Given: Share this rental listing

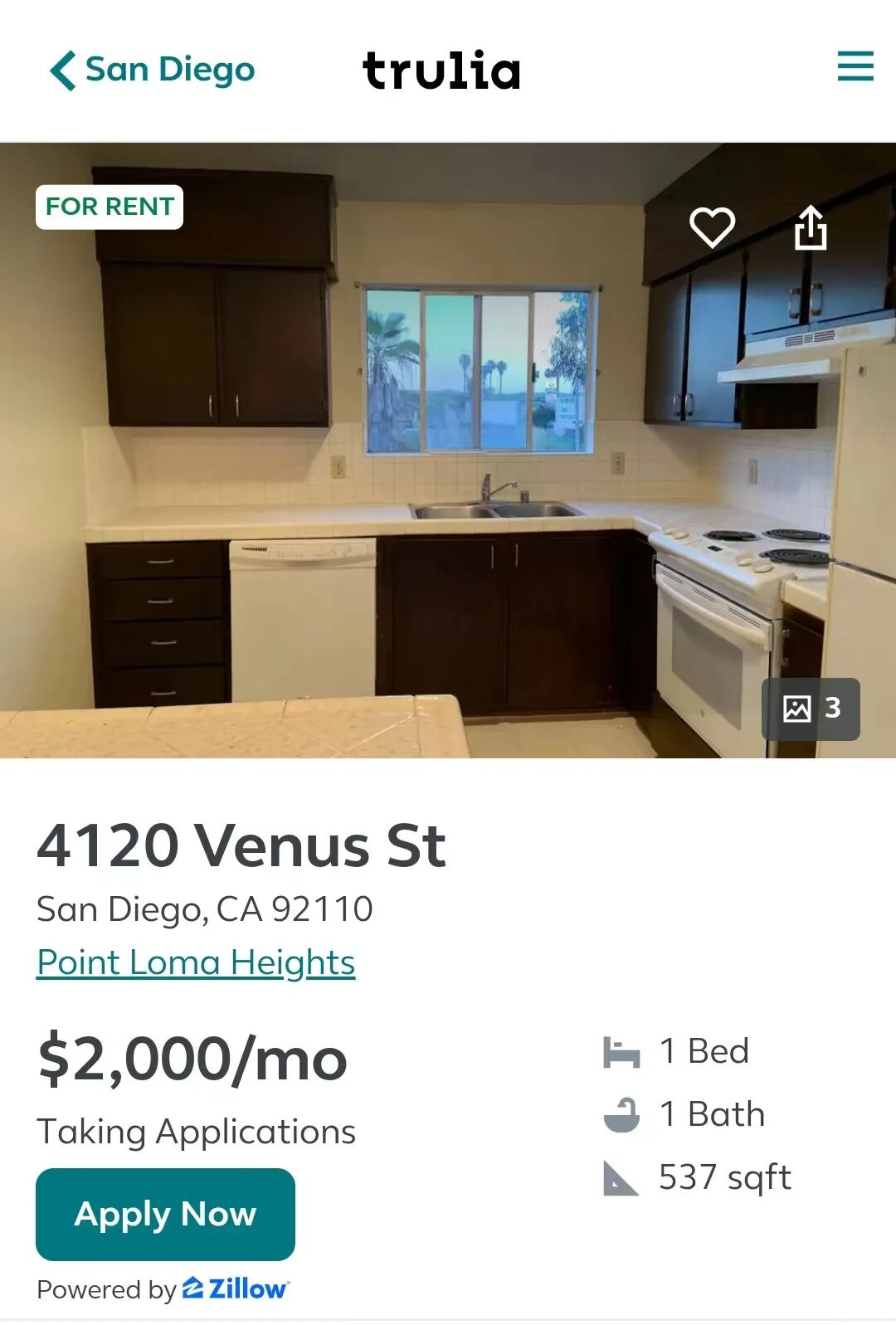Looking at the screenshot, I should pos(811,227).
